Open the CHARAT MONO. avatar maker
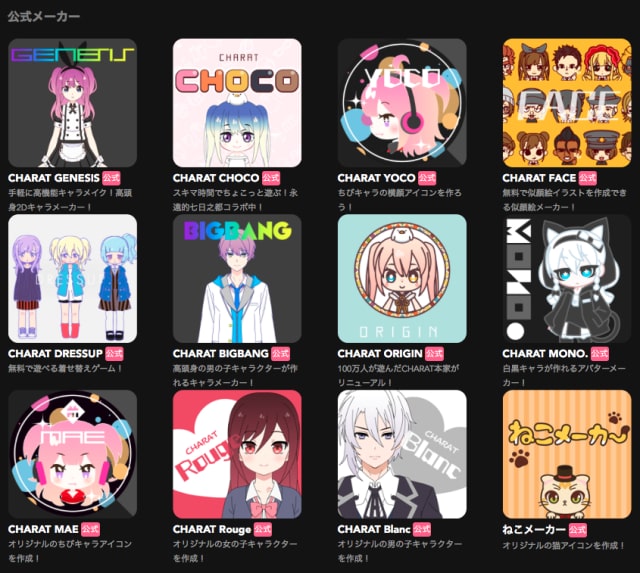This screenshot has width=640, height=573. click(x=567, y=278)
